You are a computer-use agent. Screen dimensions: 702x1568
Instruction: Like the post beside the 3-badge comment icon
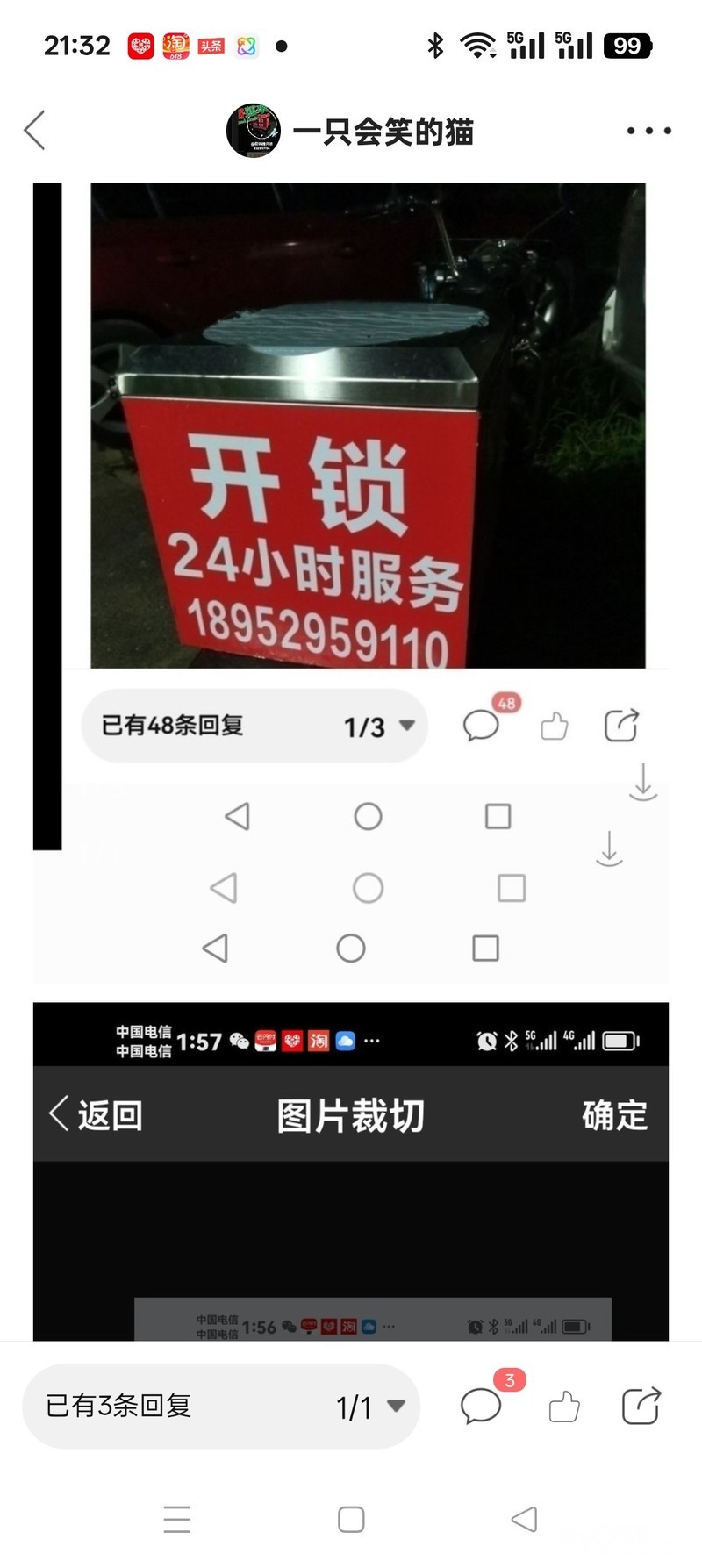point(563,1406)
